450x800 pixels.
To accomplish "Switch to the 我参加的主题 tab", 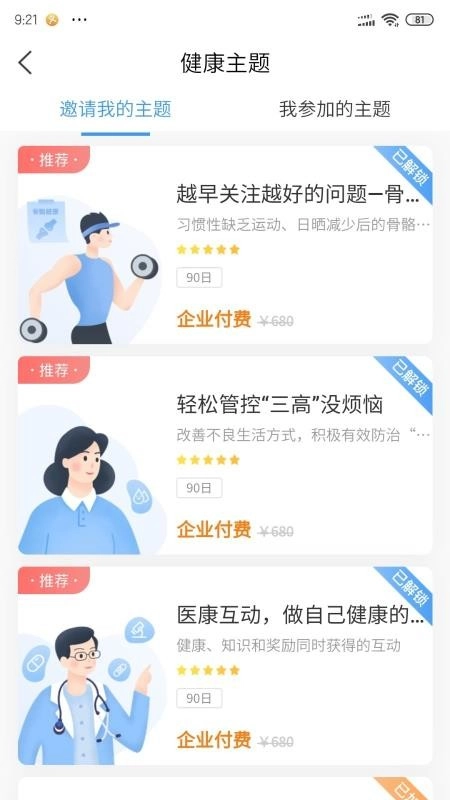I will (x=335, y=109).
